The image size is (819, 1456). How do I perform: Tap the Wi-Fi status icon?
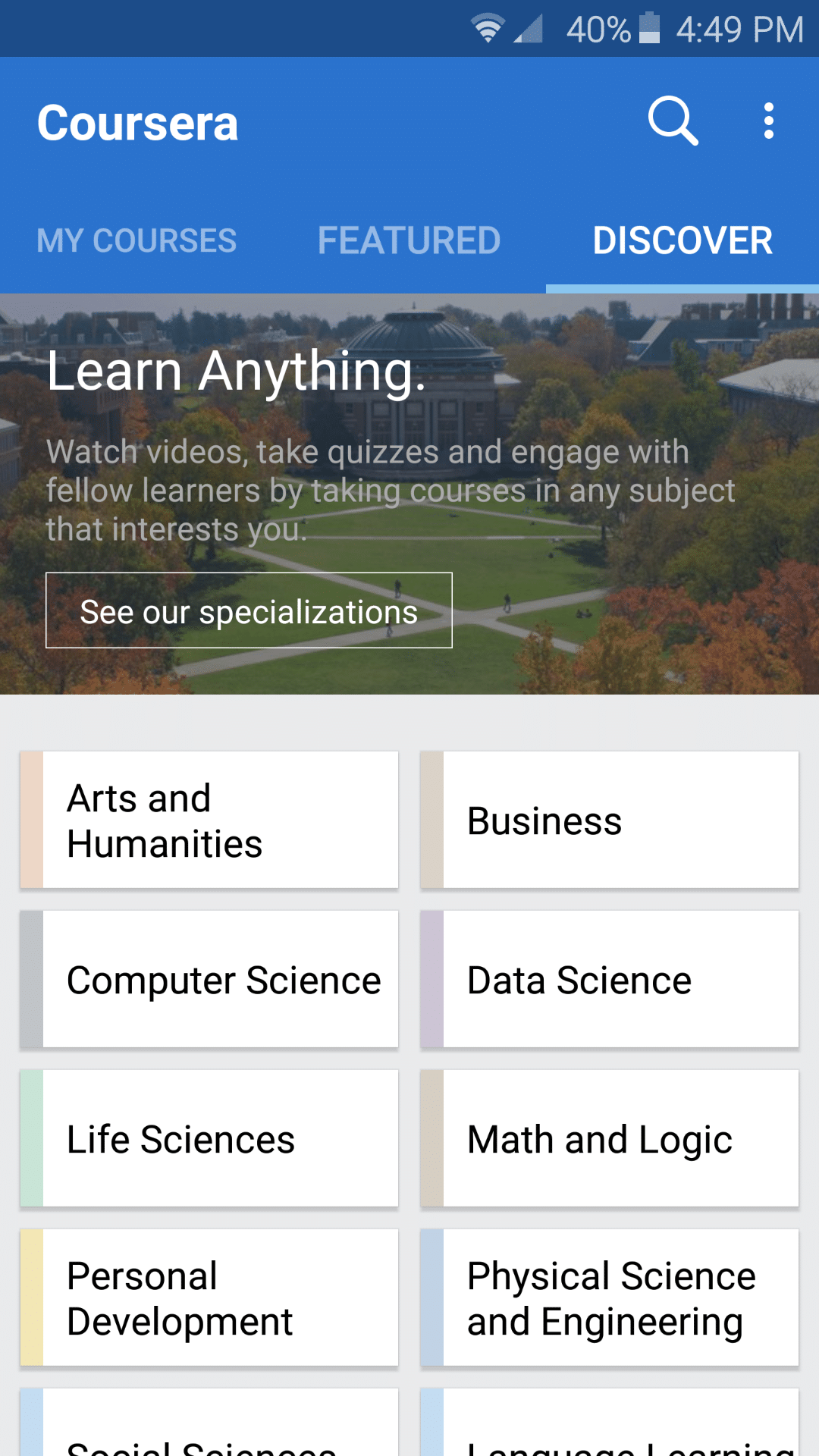click(x=489, y=27)
